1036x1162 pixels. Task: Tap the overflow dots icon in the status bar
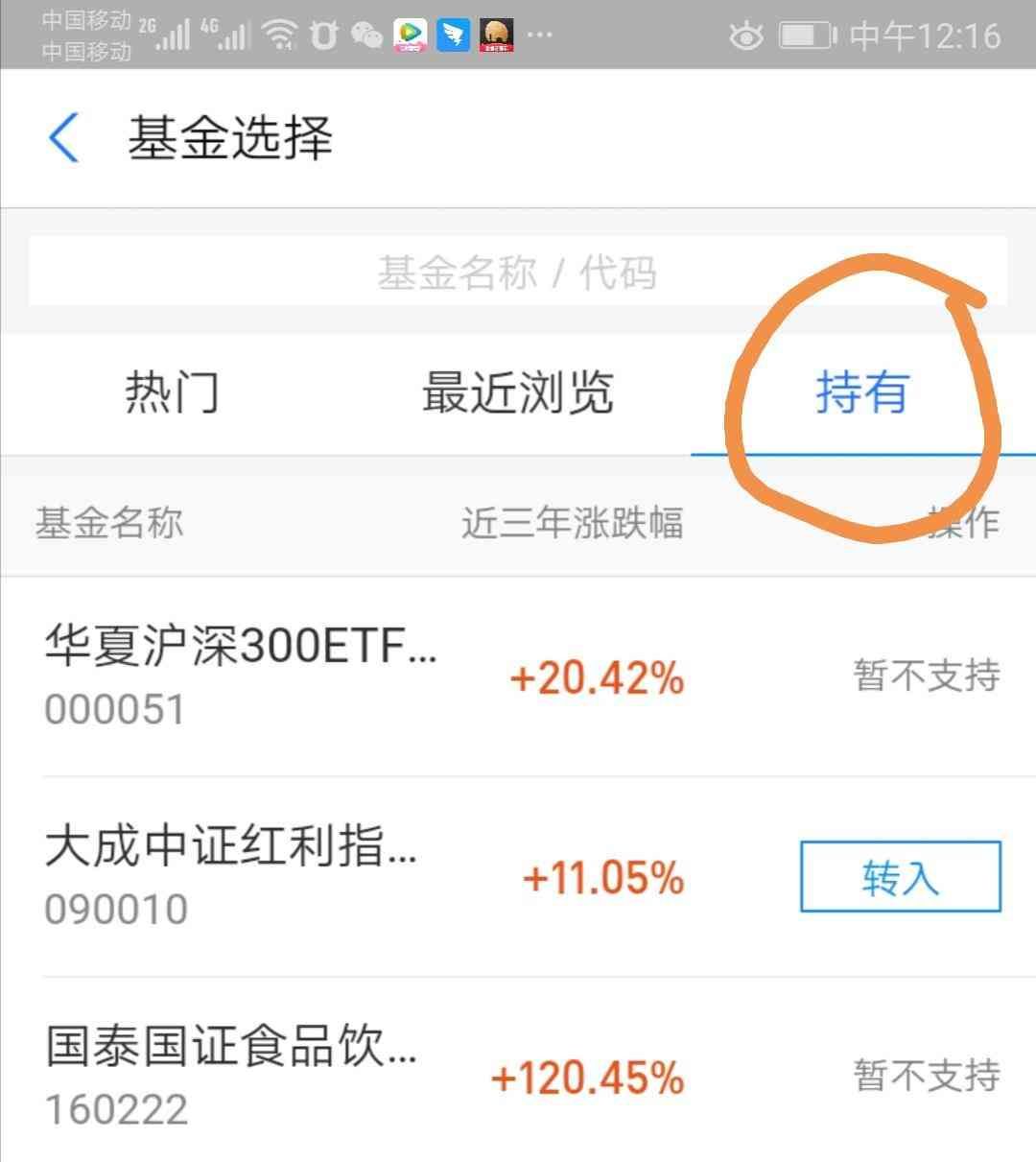[537, 36]
